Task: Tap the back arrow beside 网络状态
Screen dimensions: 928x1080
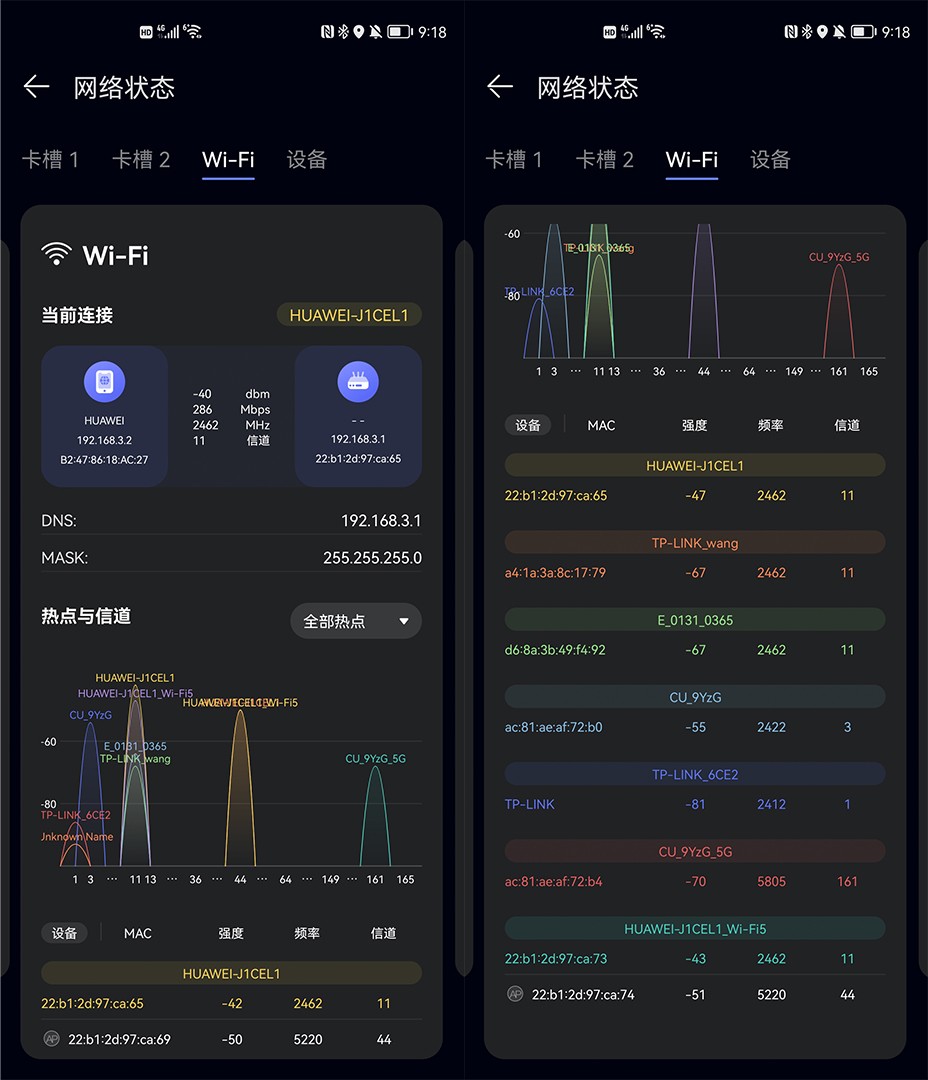Action: point(36,88)
